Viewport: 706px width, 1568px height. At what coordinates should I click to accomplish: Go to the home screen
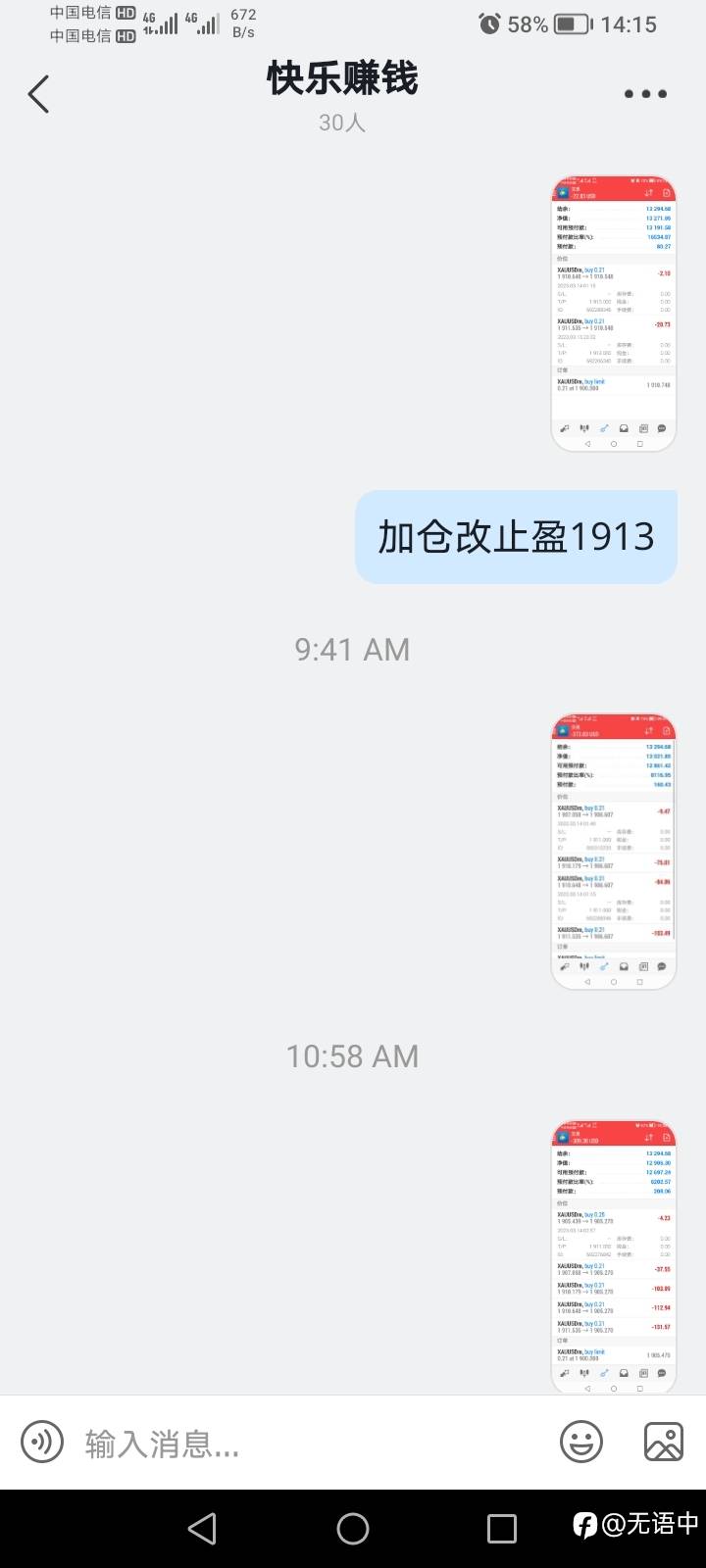click(353, 1529)
